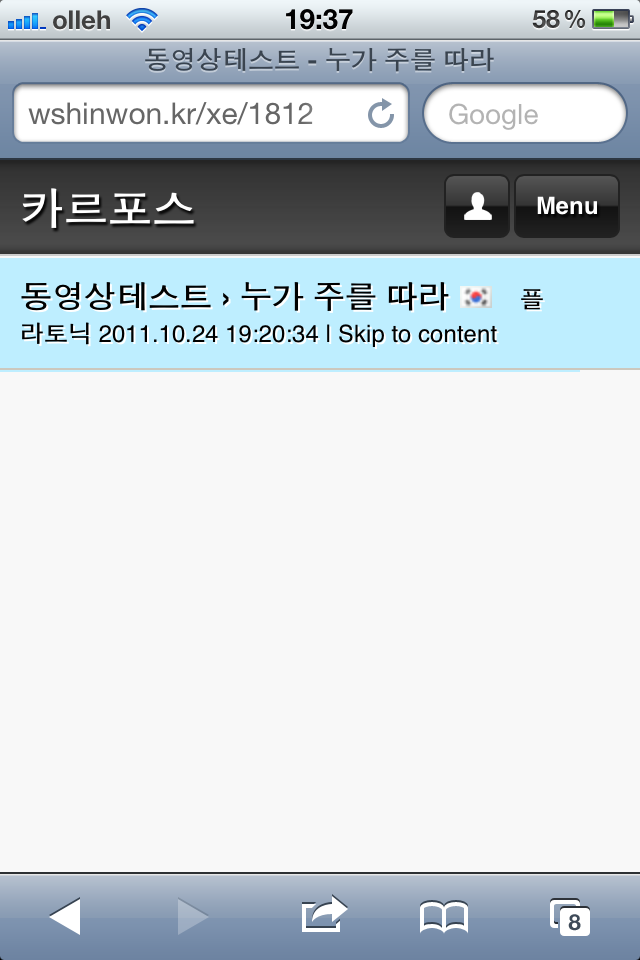
Task: Open Safari bookmarks
Action: point(444,916)
